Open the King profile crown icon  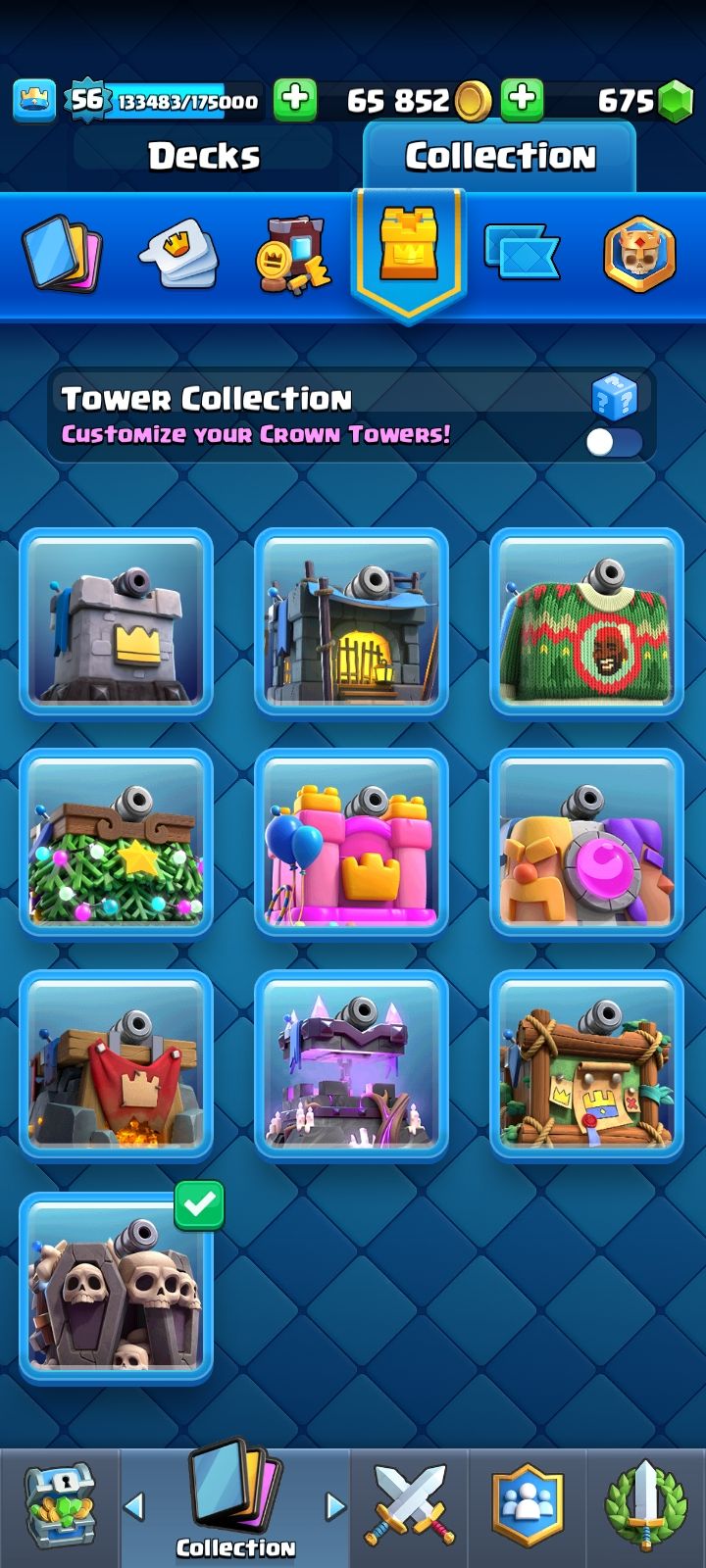[x=34, y=100]
